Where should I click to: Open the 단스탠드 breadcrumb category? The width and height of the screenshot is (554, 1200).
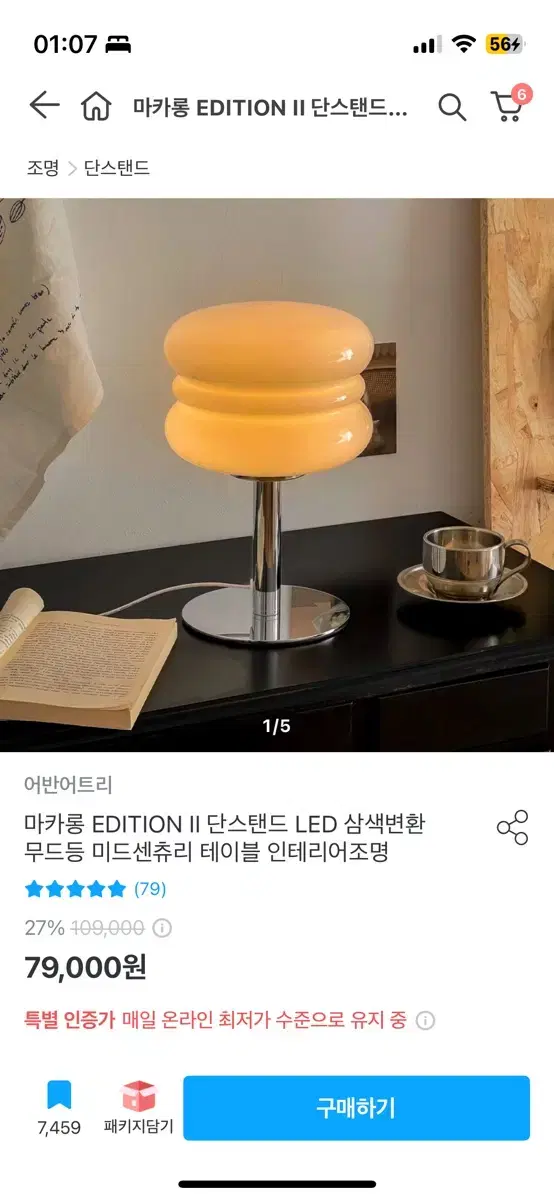click(x=117, y=168)
